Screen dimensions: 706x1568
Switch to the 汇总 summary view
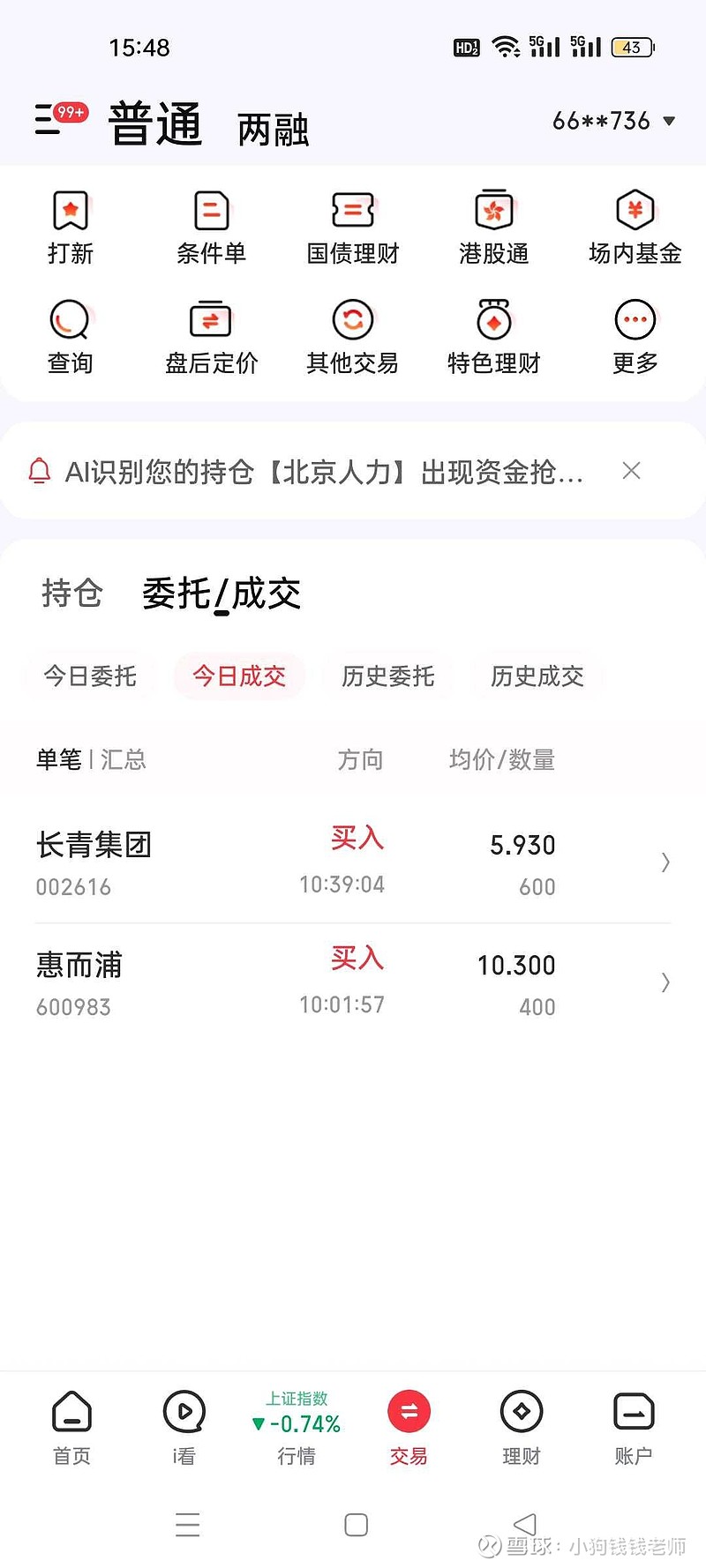[124, 759]
